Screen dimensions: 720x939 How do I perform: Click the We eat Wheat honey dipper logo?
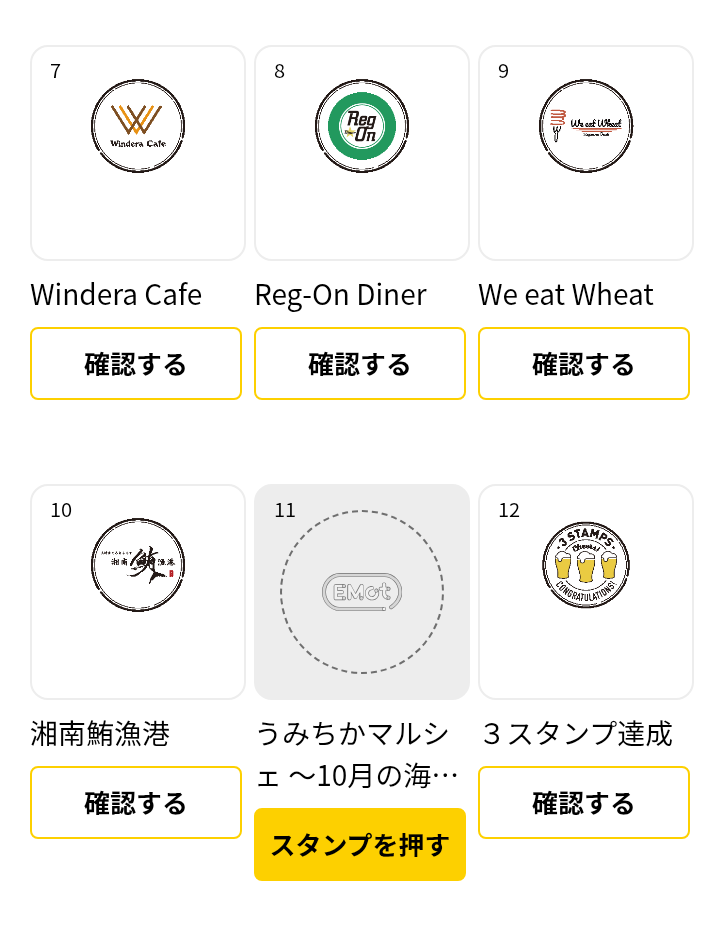click(x=585, y=126)
